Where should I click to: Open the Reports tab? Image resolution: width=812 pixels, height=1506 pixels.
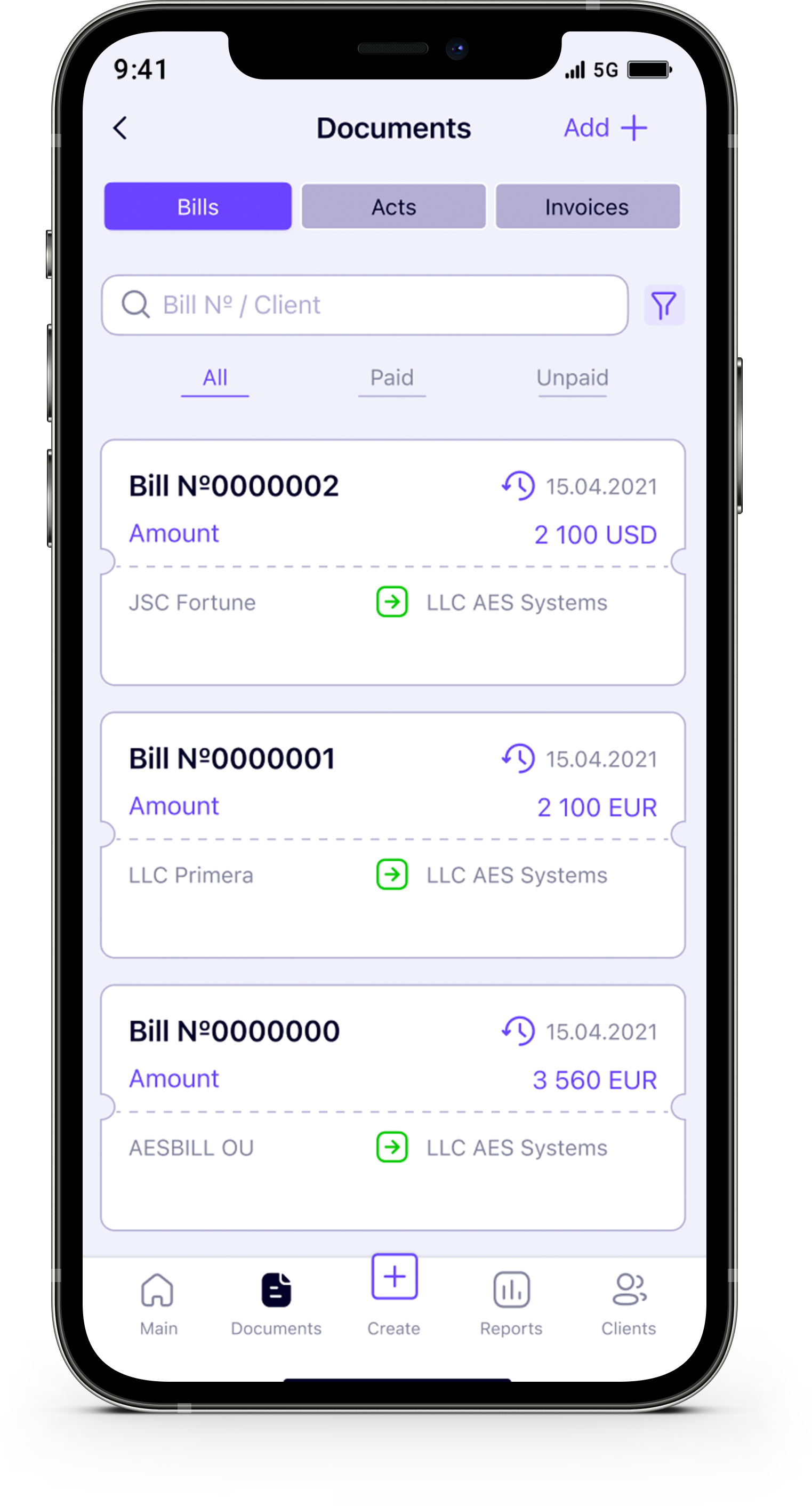click(511, 1304)
